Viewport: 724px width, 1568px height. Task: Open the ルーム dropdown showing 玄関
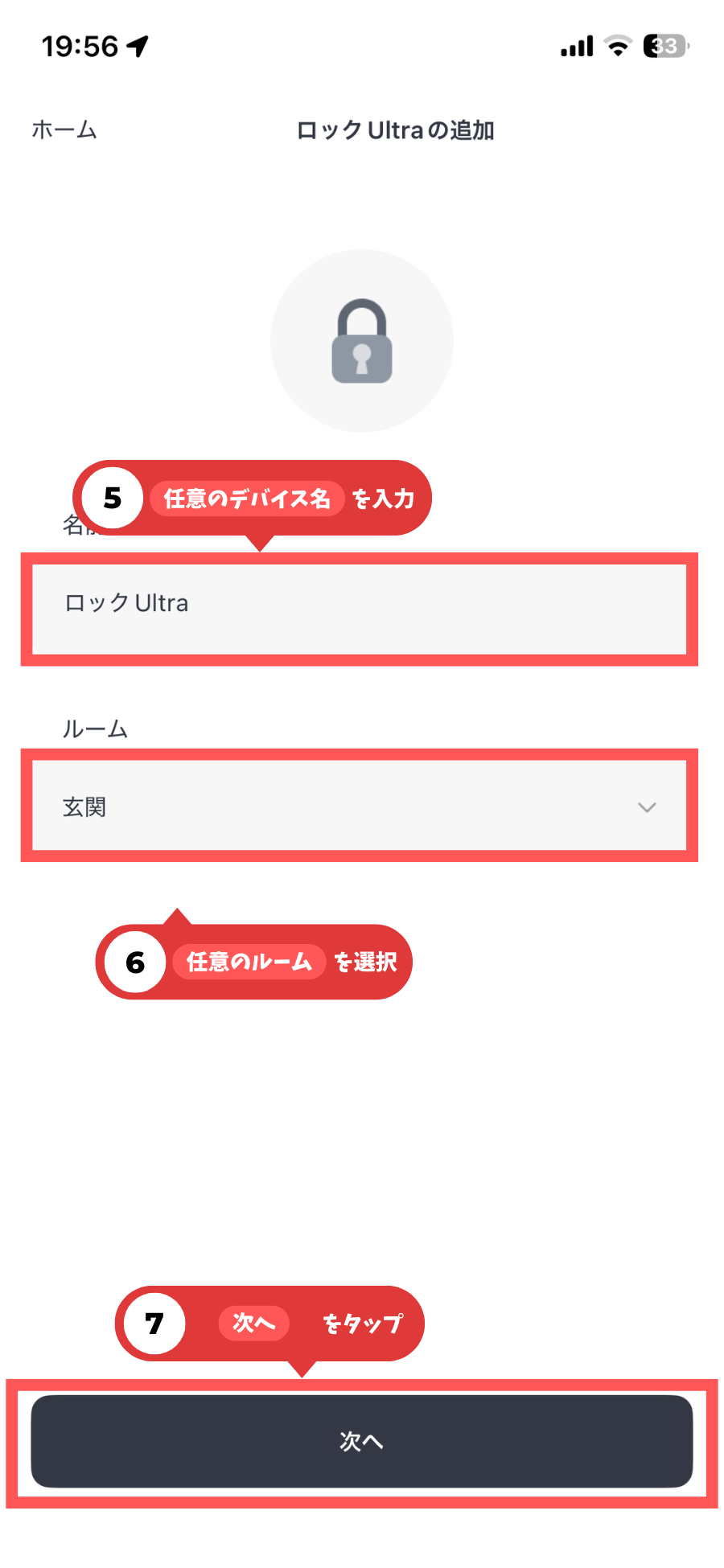click(x=359, y=807)
